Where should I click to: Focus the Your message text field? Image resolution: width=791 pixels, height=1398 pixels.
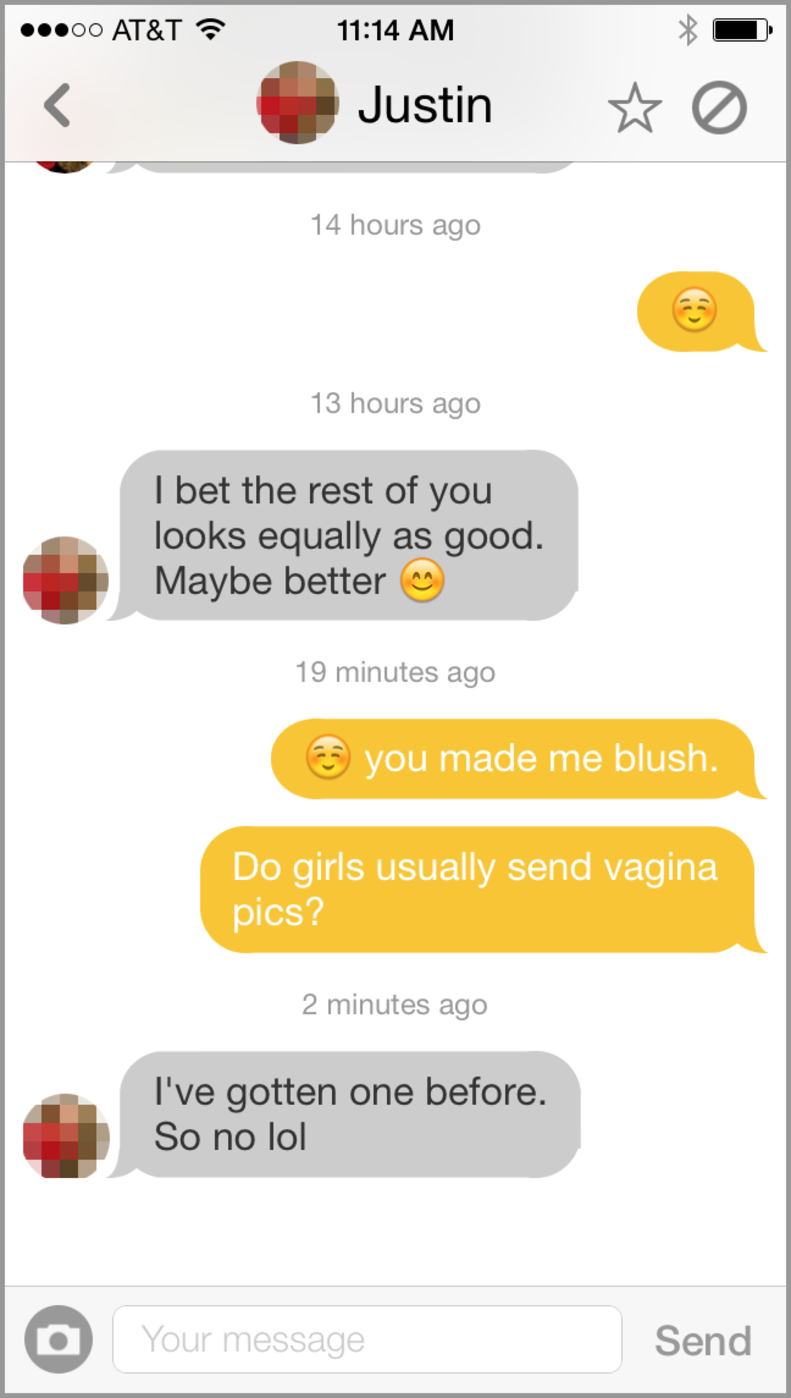pyautogui.click(x=367, y=1339)
